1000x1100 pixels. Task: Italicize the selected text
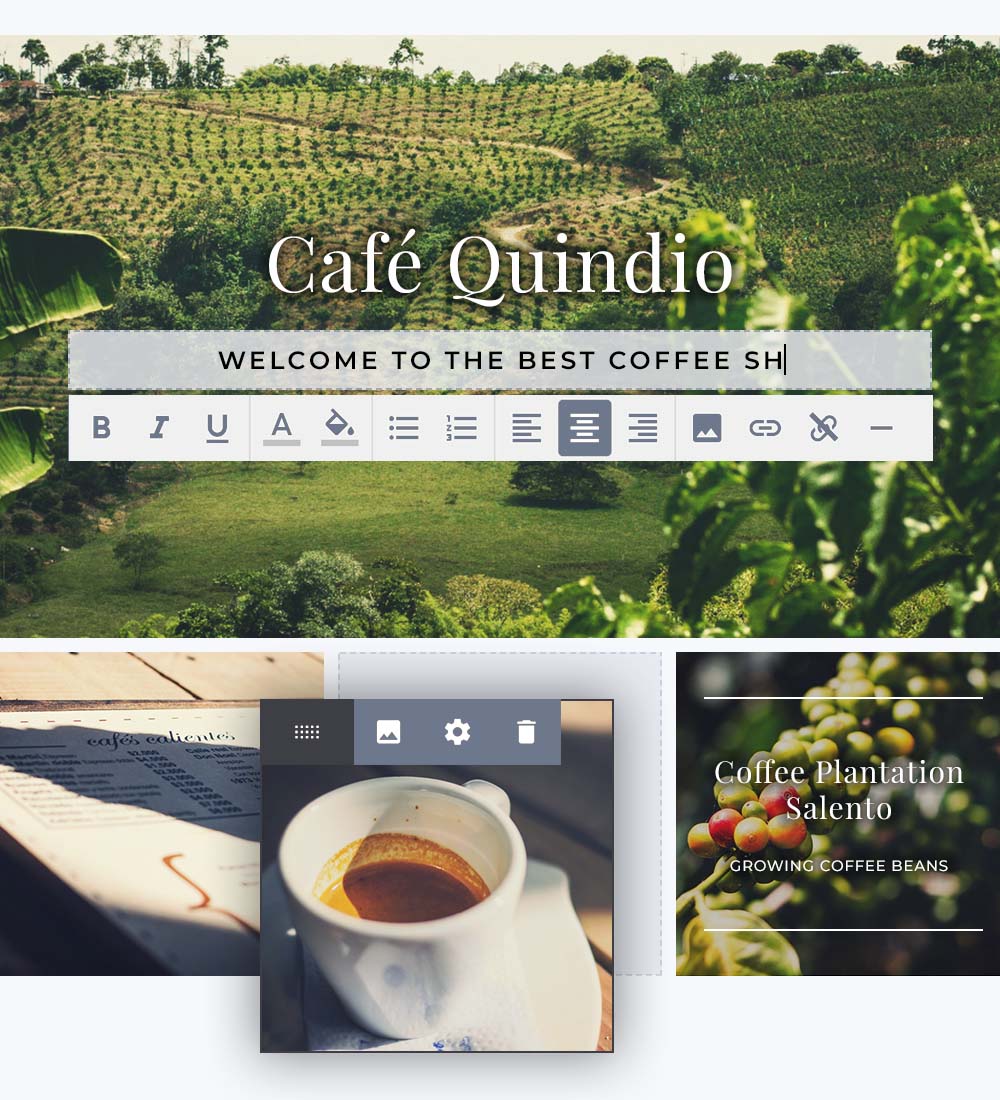tap(158, 428)
